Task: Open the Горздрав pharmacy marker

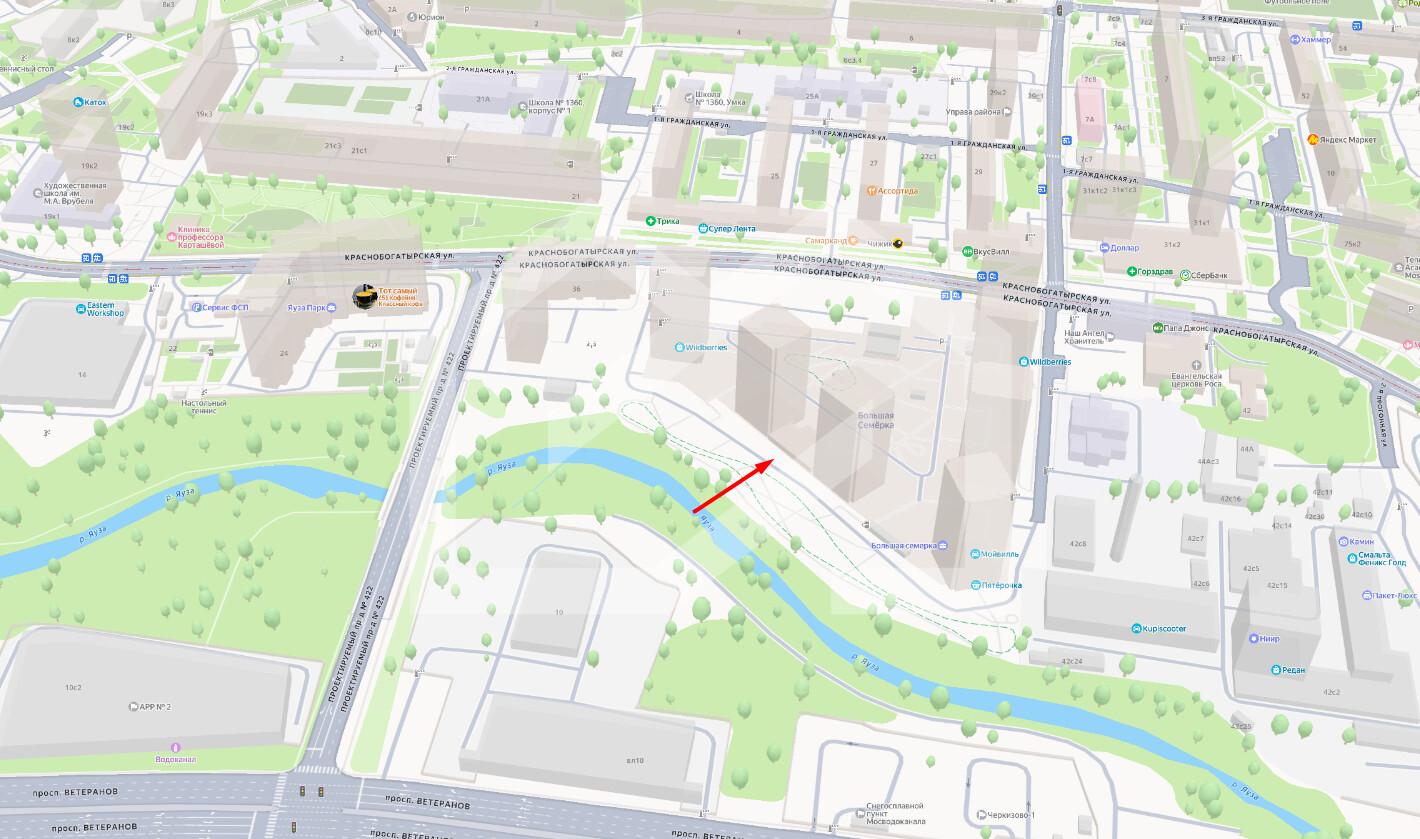Action: click(x=1131, y=272)
